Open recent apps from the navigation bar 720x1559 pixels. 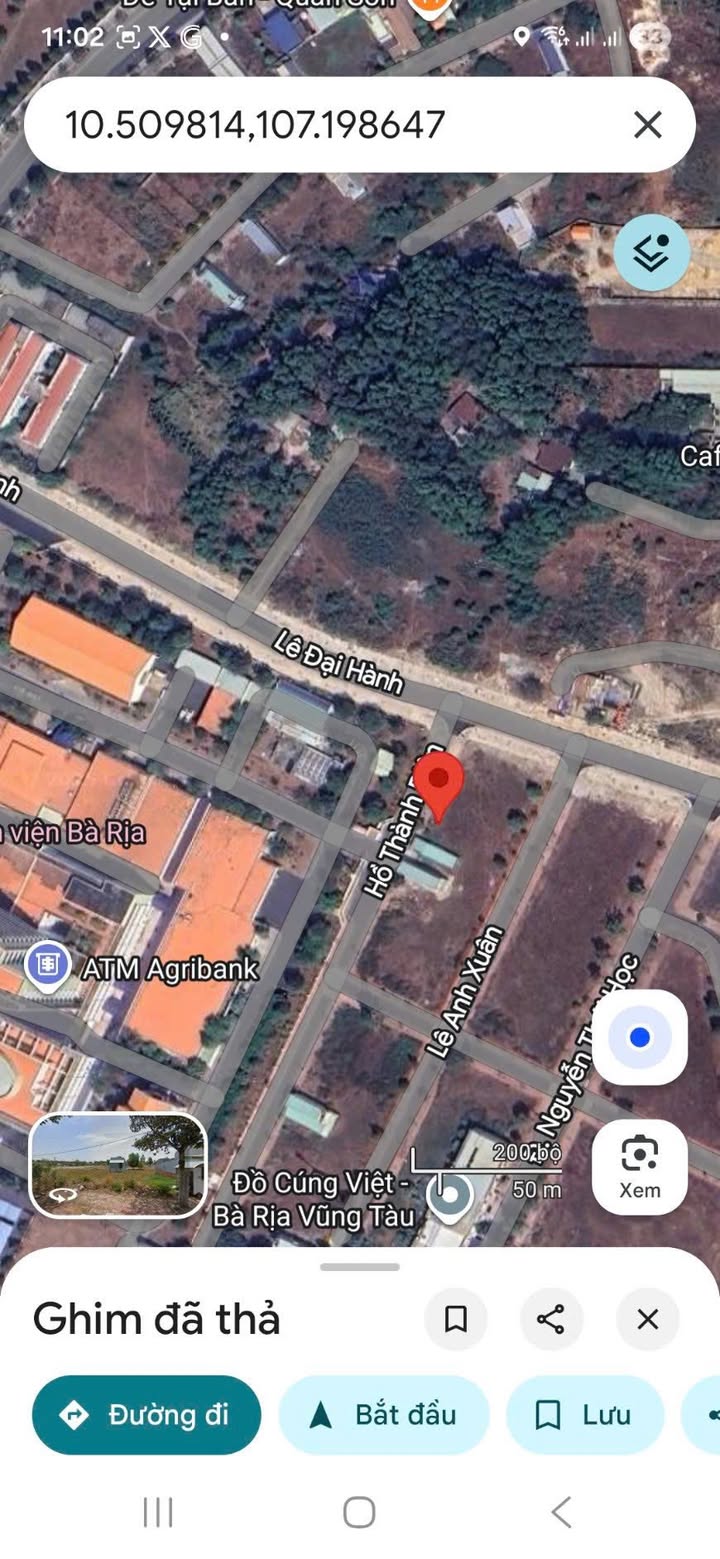[x=158, y=1512]
